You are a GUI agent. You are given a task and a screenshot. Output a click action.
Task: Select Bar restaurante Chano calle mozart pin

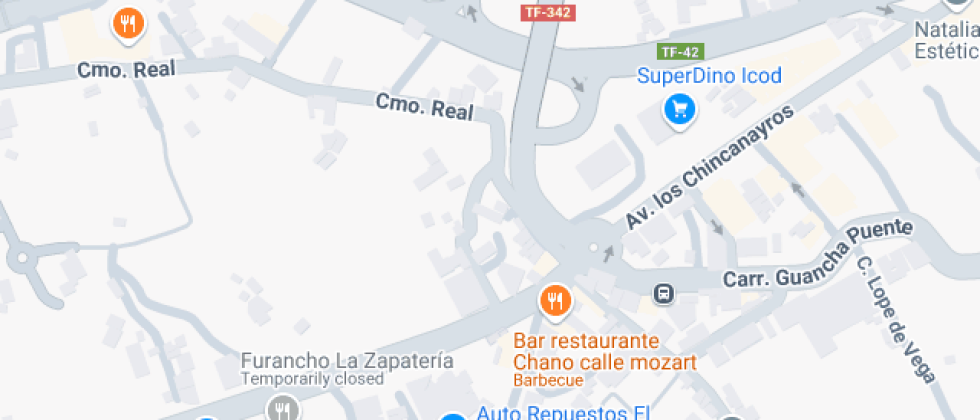click(555, 299)
